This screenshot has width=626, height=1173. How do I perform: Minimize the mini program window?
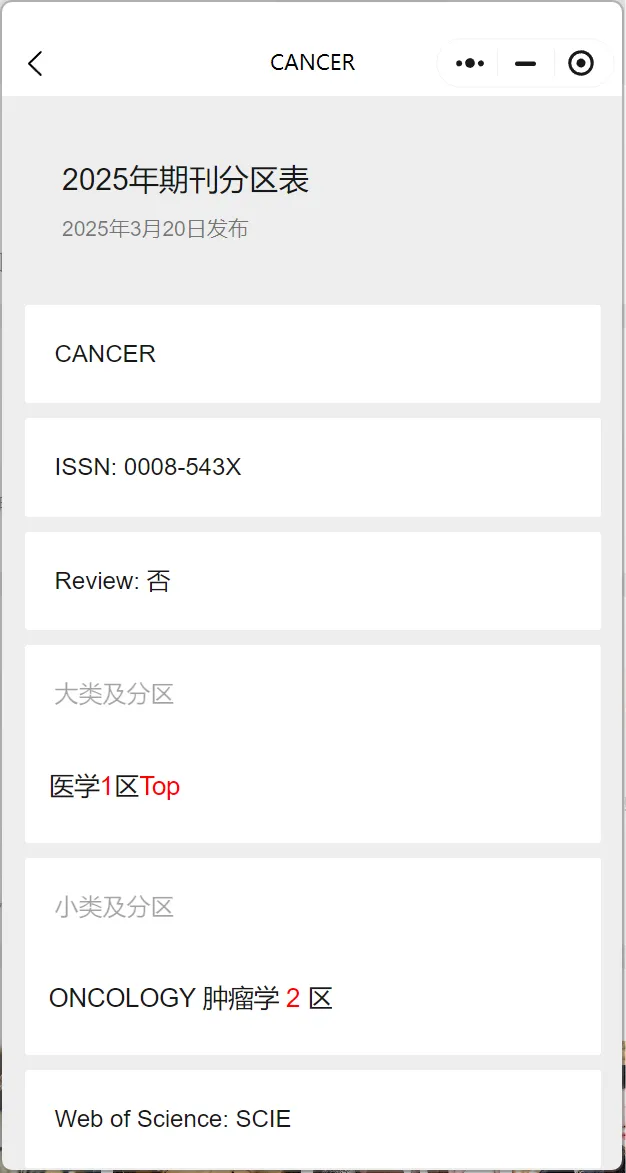(526, 64)
